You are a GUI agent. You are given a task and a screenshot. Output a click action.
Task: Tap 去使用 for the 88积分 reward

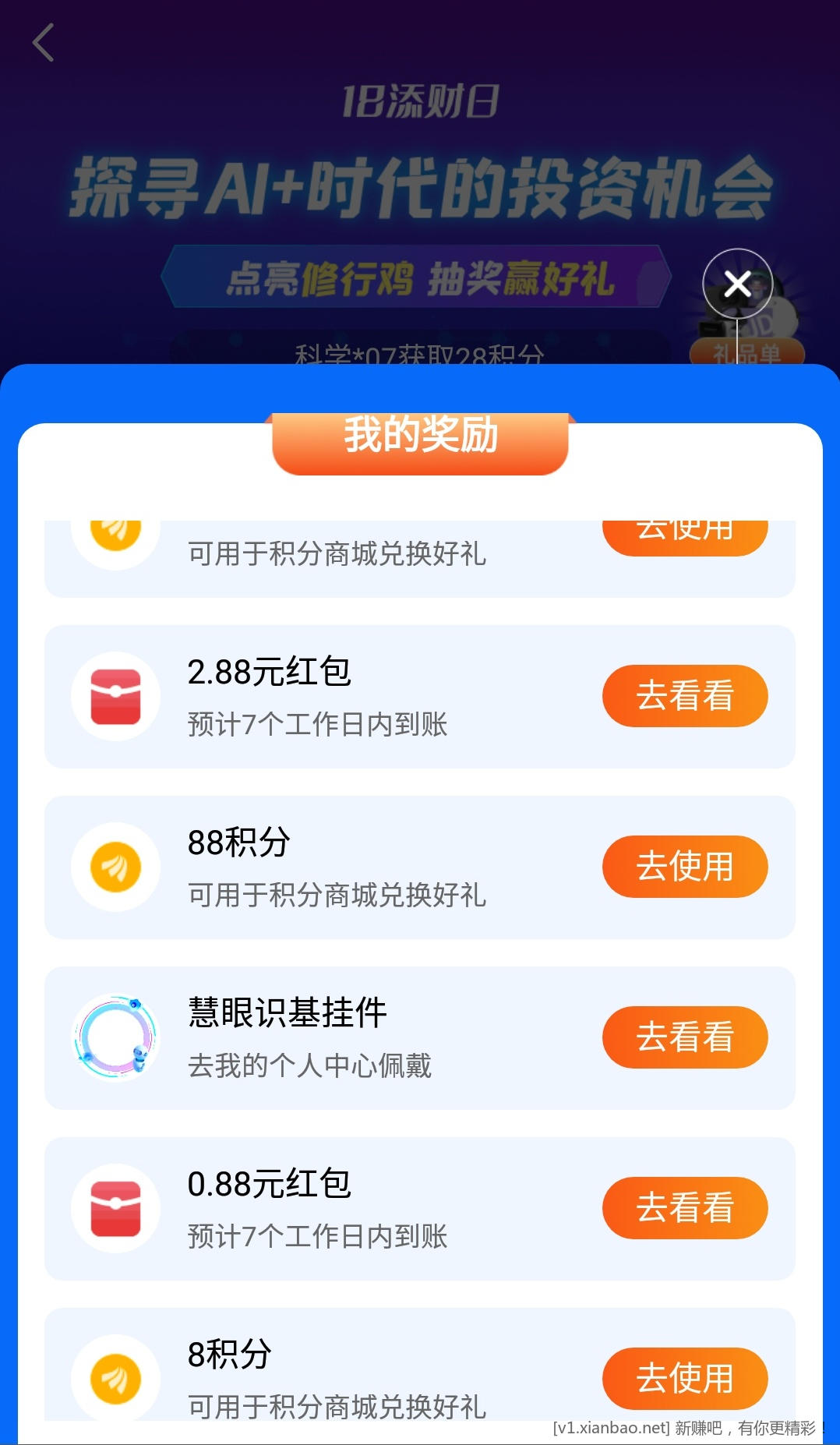684,867
